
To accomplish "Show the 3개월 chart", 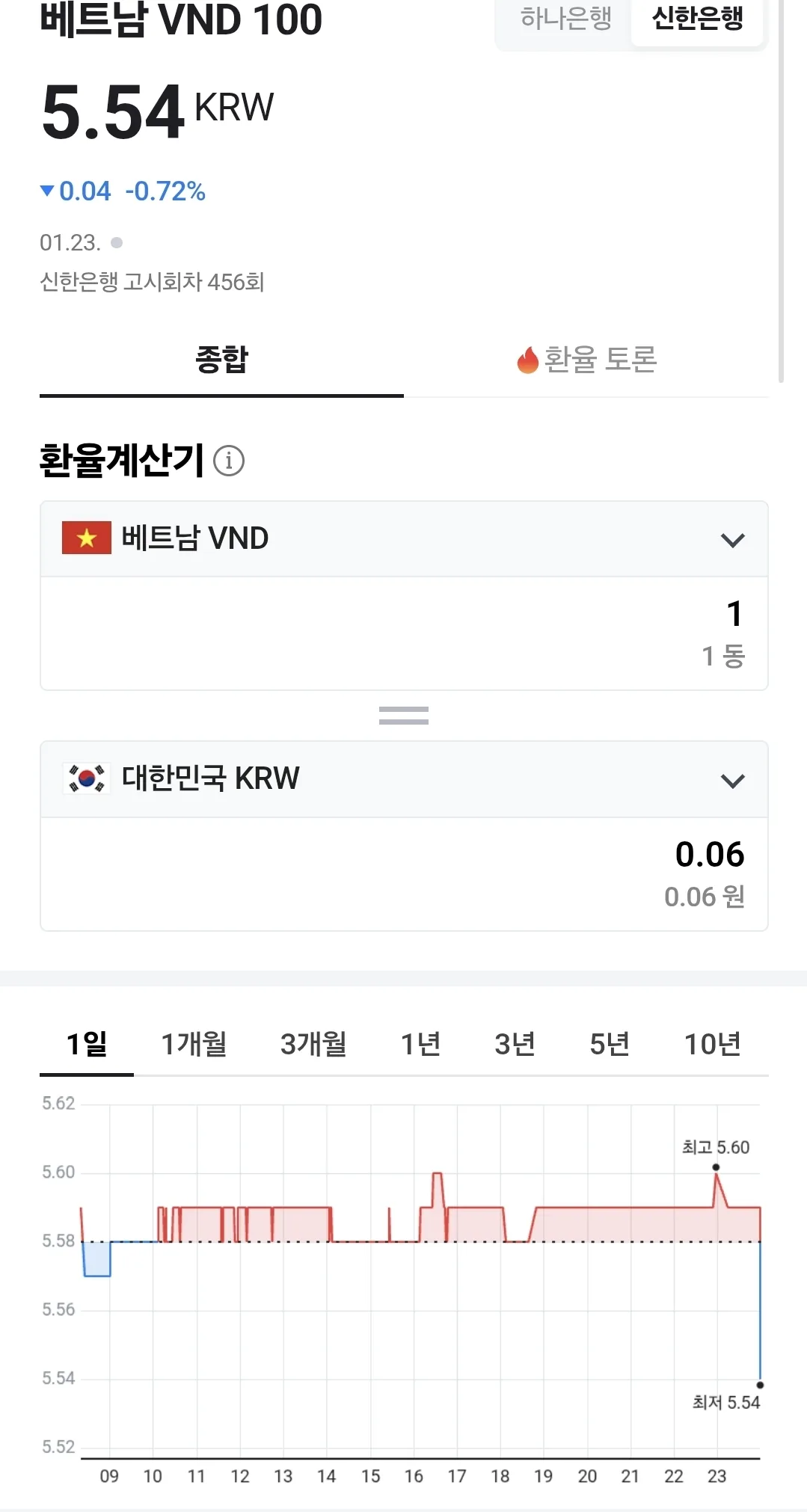I will 313,1044.
